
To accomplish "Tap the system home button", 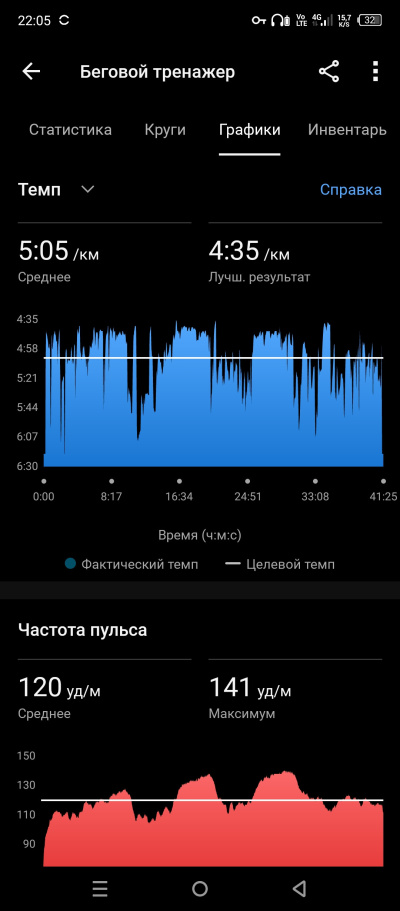I will click(x=199, y=888).
